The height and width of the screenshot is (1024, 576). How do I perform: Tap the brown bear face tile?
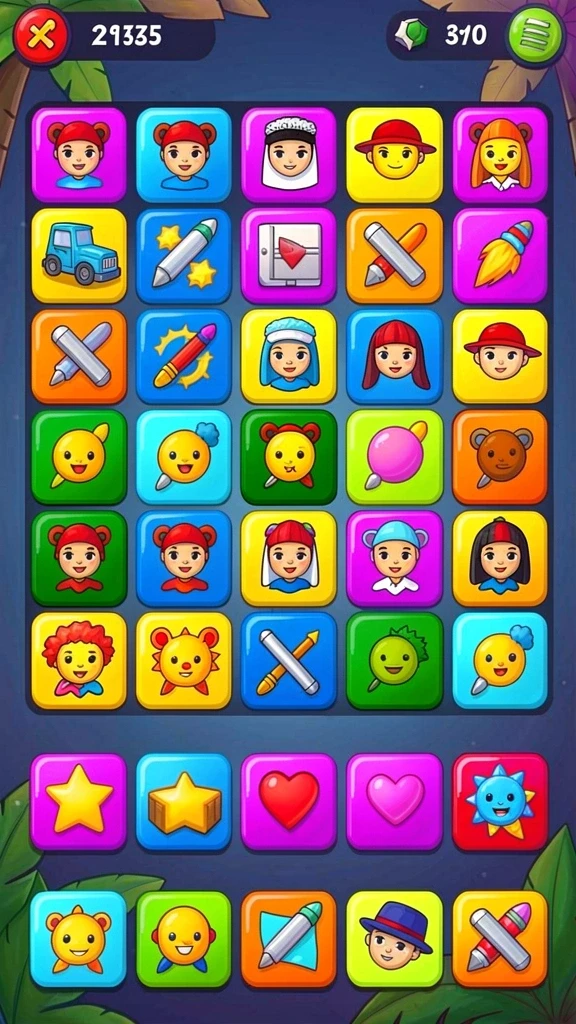pyautogui.click(x=500, y=457)
